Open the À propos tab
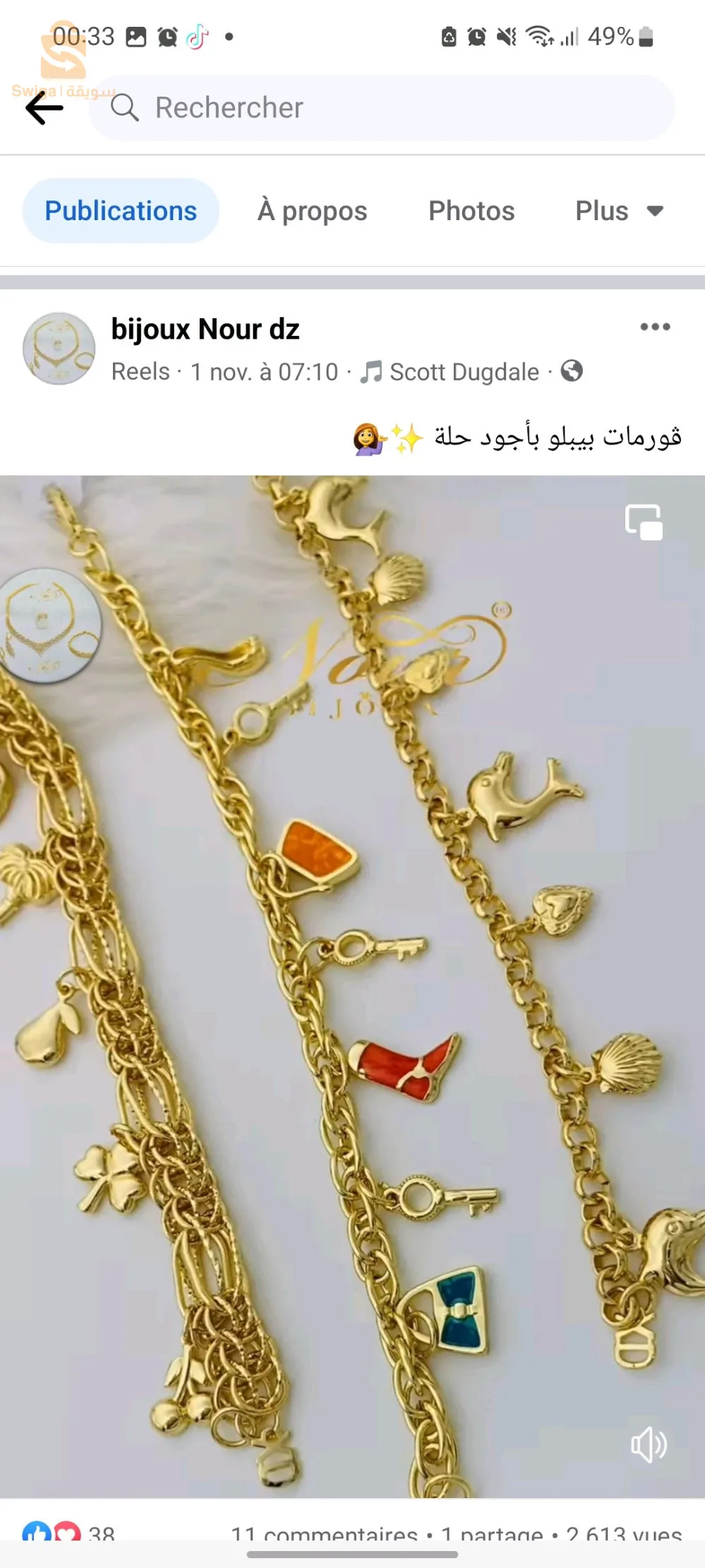The height and width of the screenshot is (1568, 705). [x=312, y=211]
